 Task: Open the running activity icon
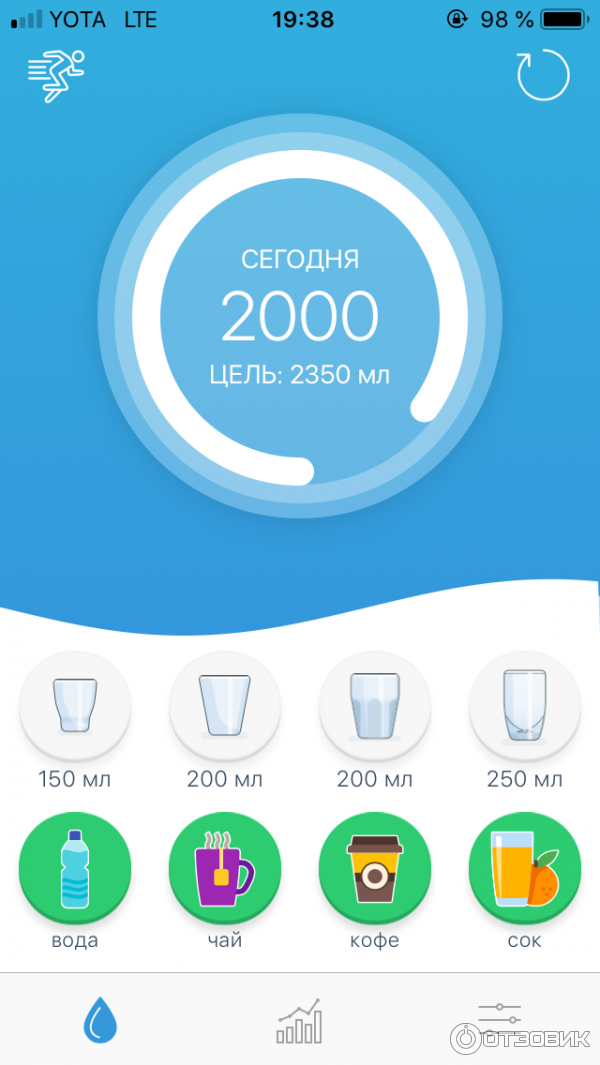(x=56, y=75)
